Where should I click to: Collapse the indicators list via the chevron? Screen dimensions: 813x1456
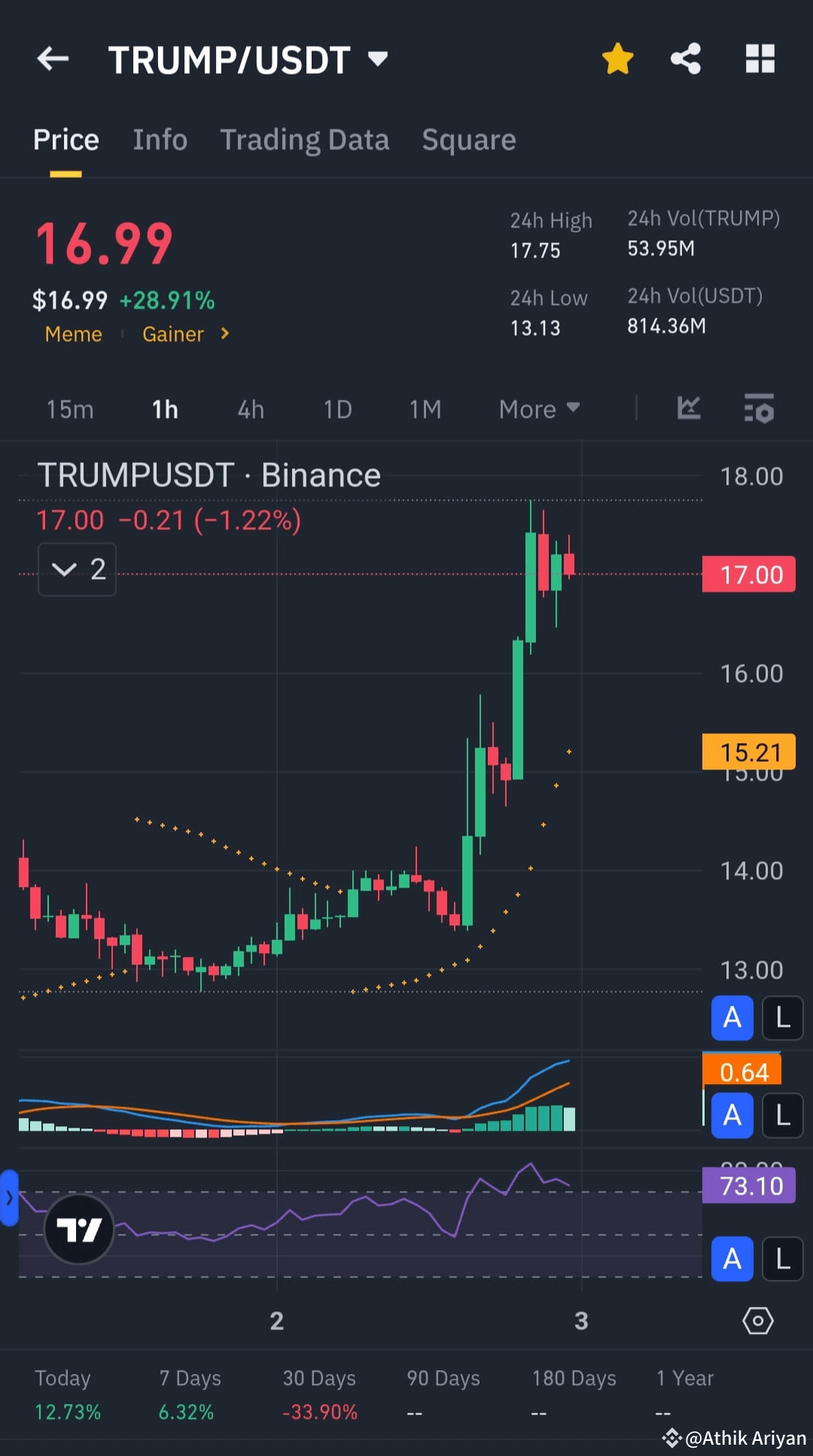click(x=76, y=570)
